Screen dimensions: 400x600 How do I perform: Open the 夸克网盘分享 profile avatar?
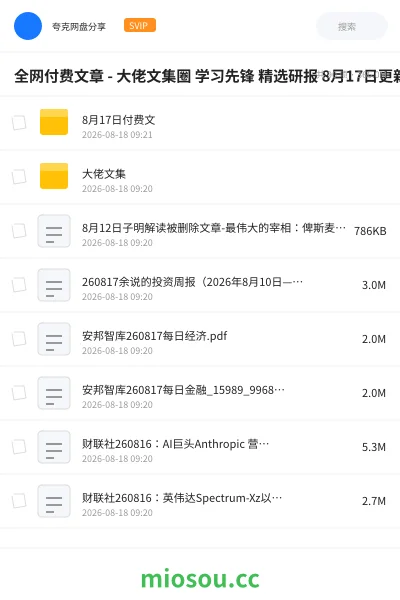(28, 26)
